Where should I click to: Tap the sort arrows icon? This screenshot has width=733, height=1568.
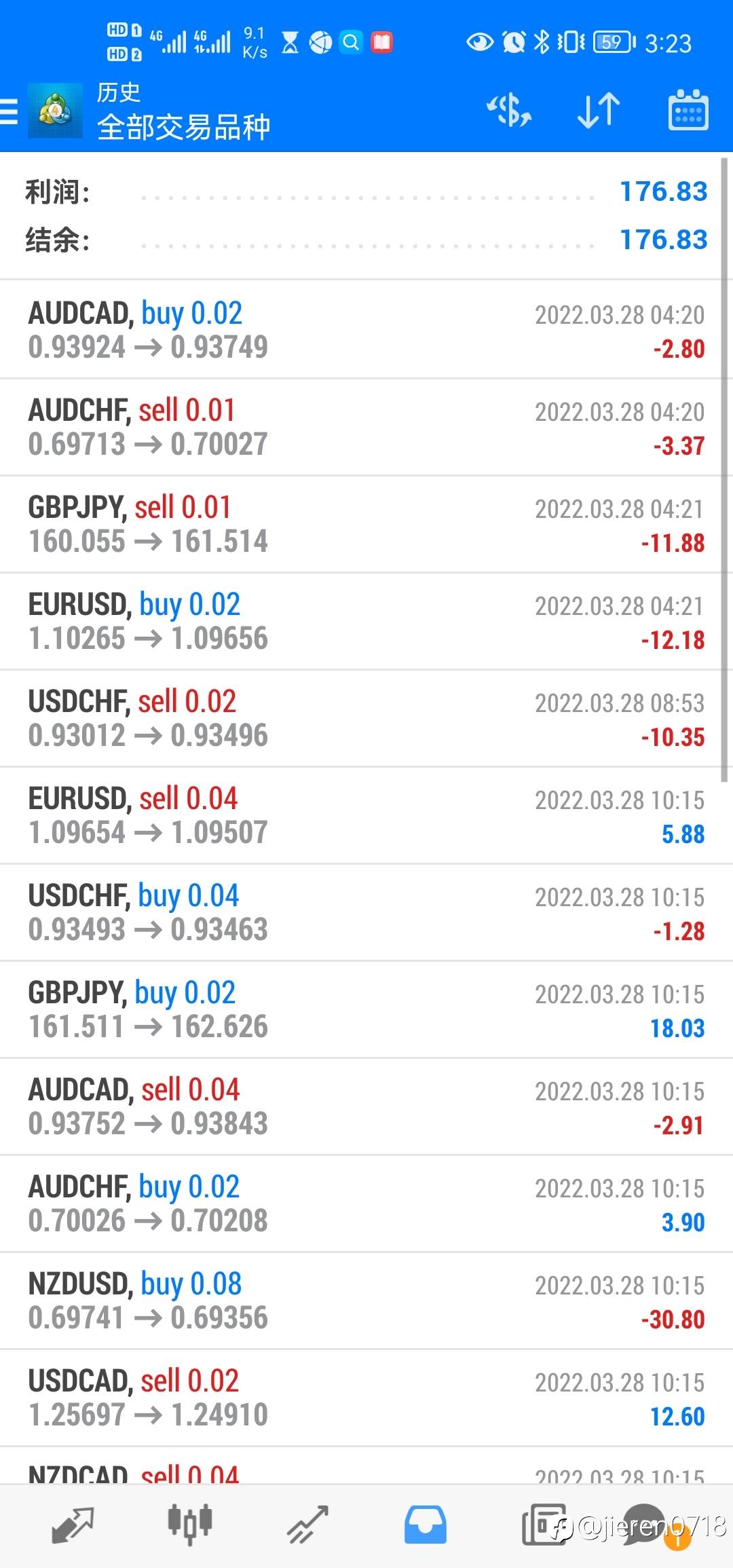598,111
